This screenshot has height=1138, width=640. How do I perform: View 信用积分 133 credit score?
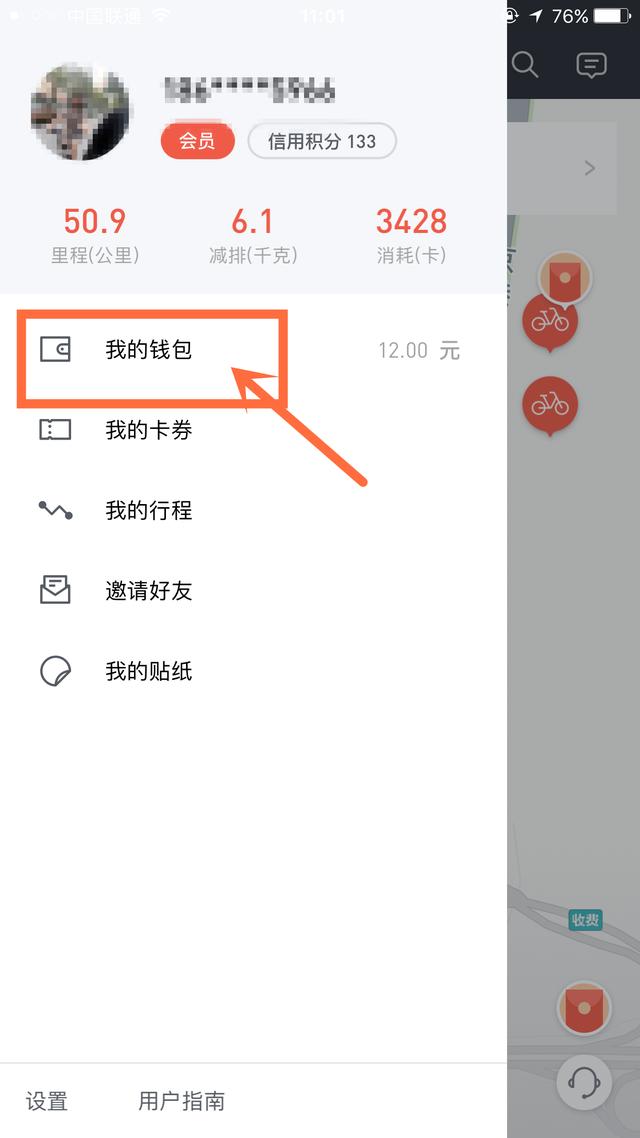pos(322,141)
